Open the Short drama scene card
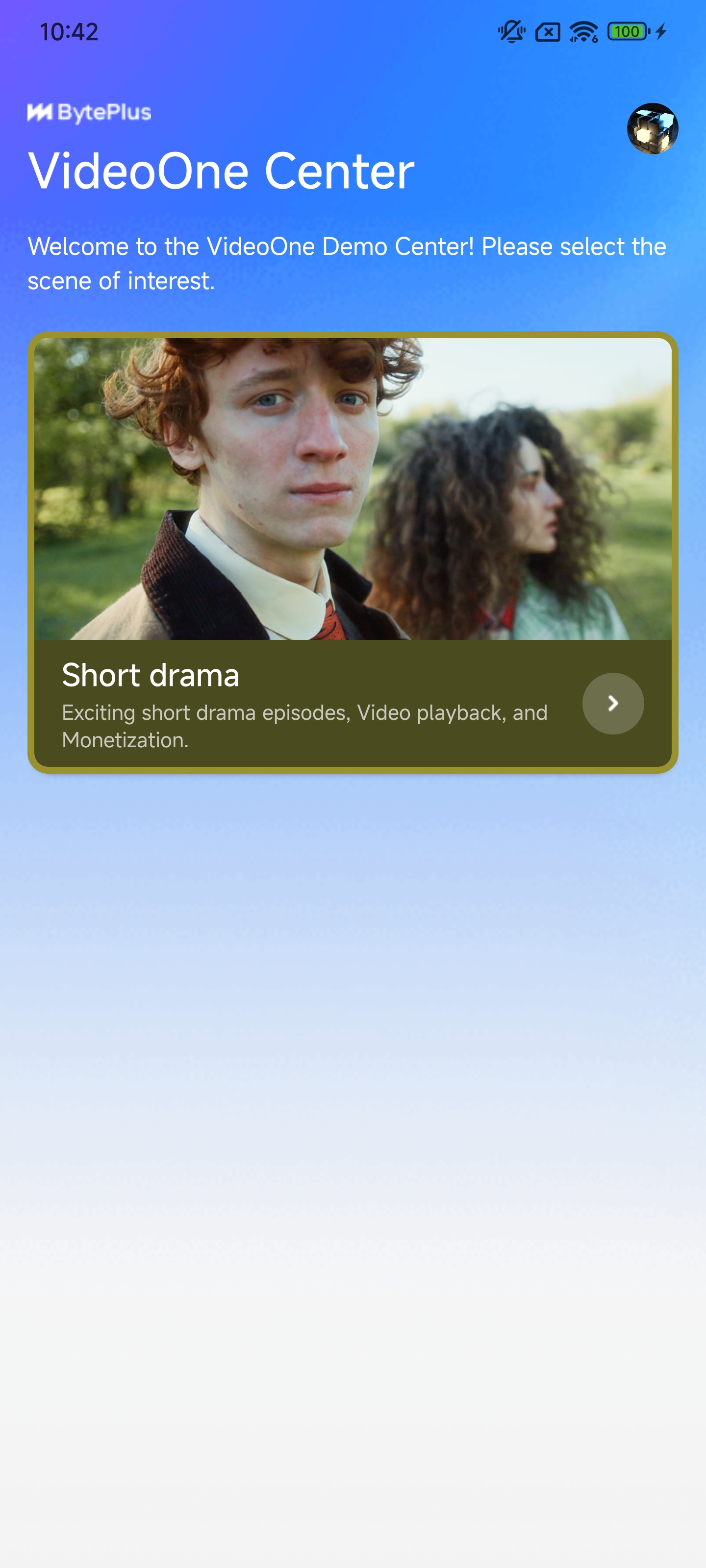 (x=352, y=517)
